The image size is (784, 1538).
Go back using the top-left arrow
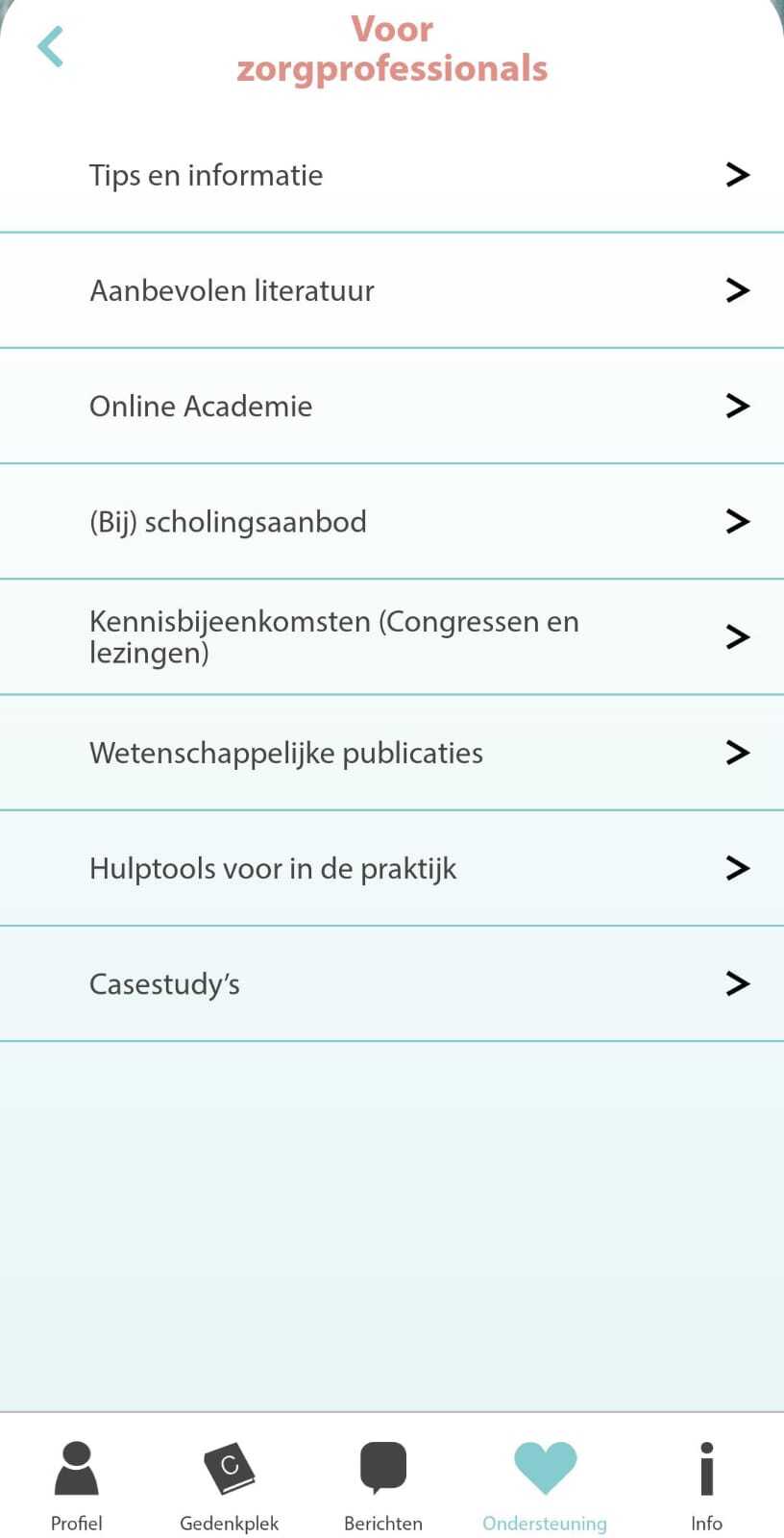pos(50,47)
